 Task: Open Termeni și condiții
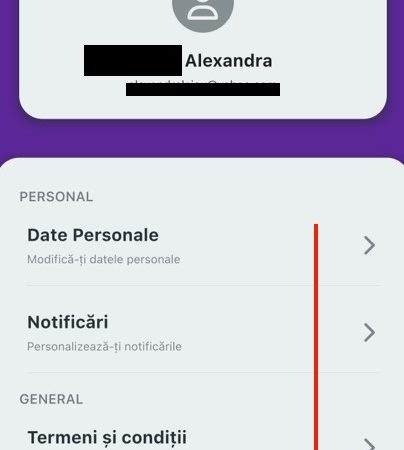[202, 437]
